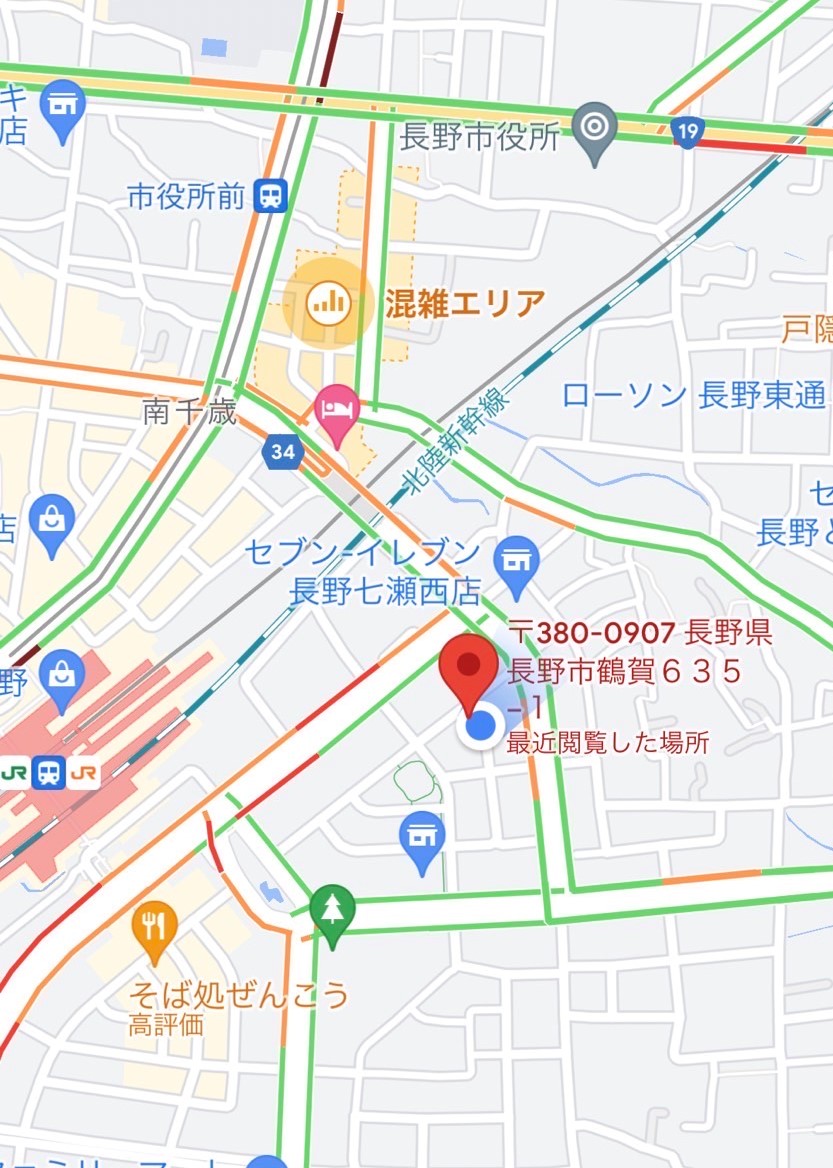Viewport: 833px width, 1168px height.
Task: Open the 市役所前 bus stop marker
Action: [270, 195]
